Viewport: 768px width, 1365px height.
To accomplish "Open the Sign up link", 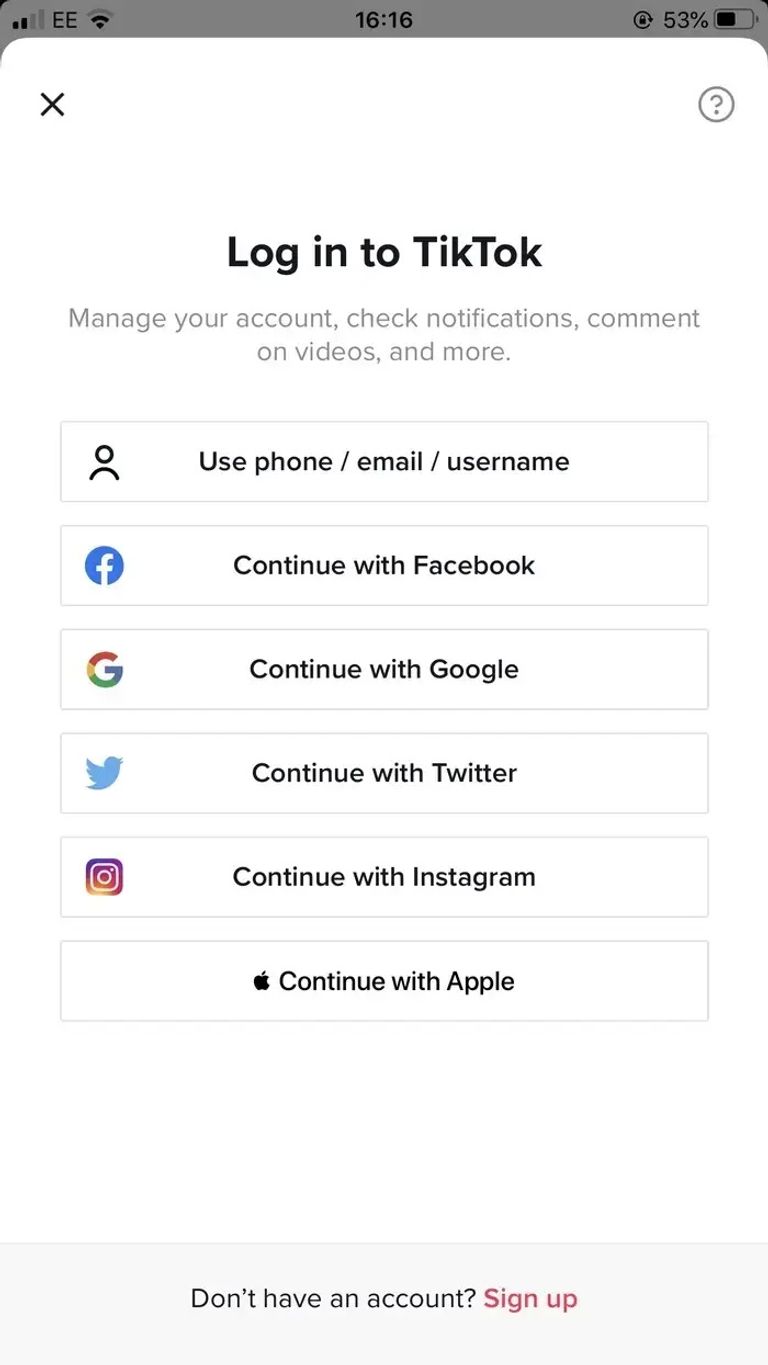I will 530,1299.
